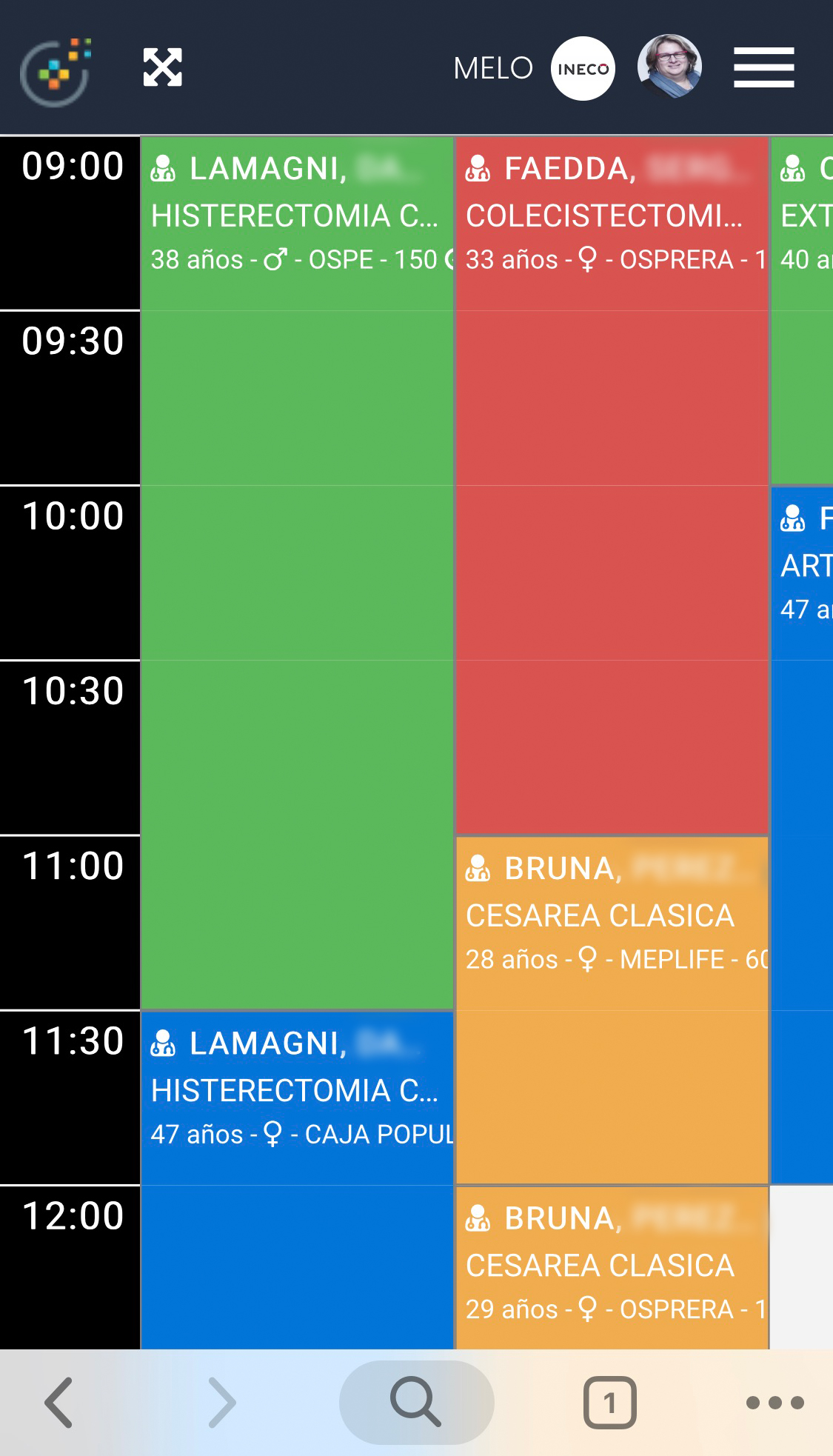Open the green 09:00 EXT surgery card
The height and width of the screenshot is (1456, 833).
(802, 311)
